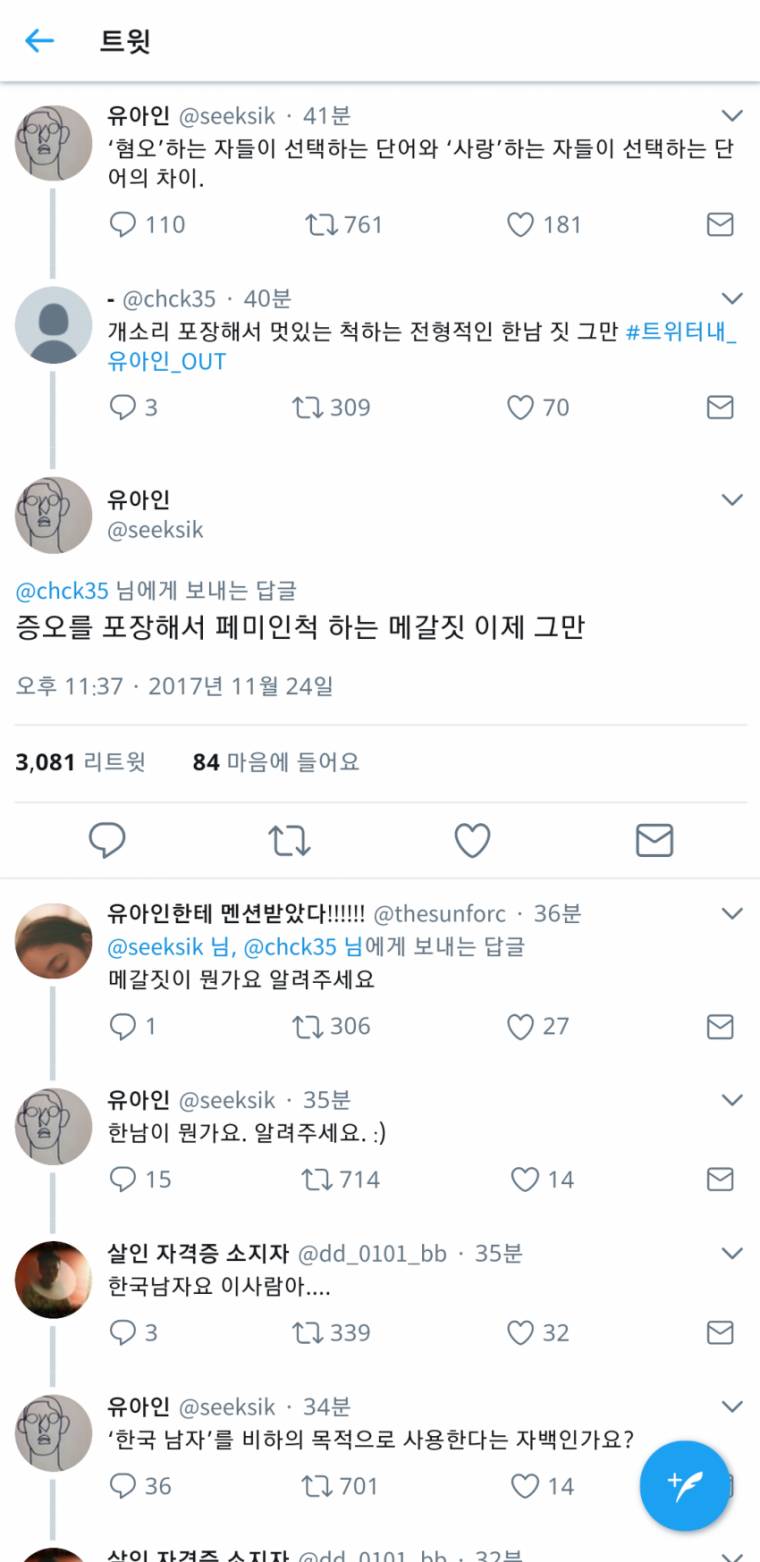Screen dimensions: 760x1562
Task: Send 유아인's 41분 tweet via message icon
Action: (x=720, y=224)
